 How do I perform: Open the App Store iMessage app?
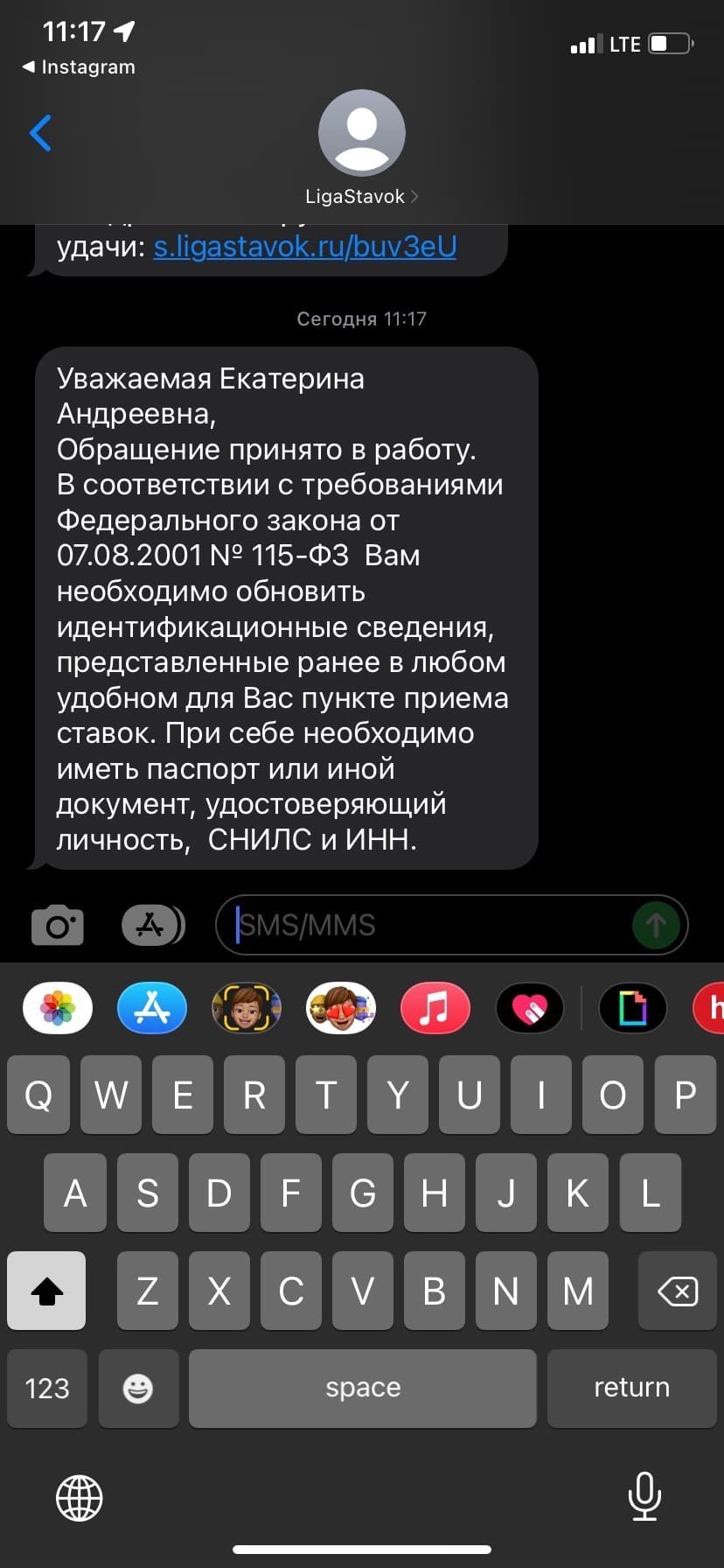(152, 1008)
